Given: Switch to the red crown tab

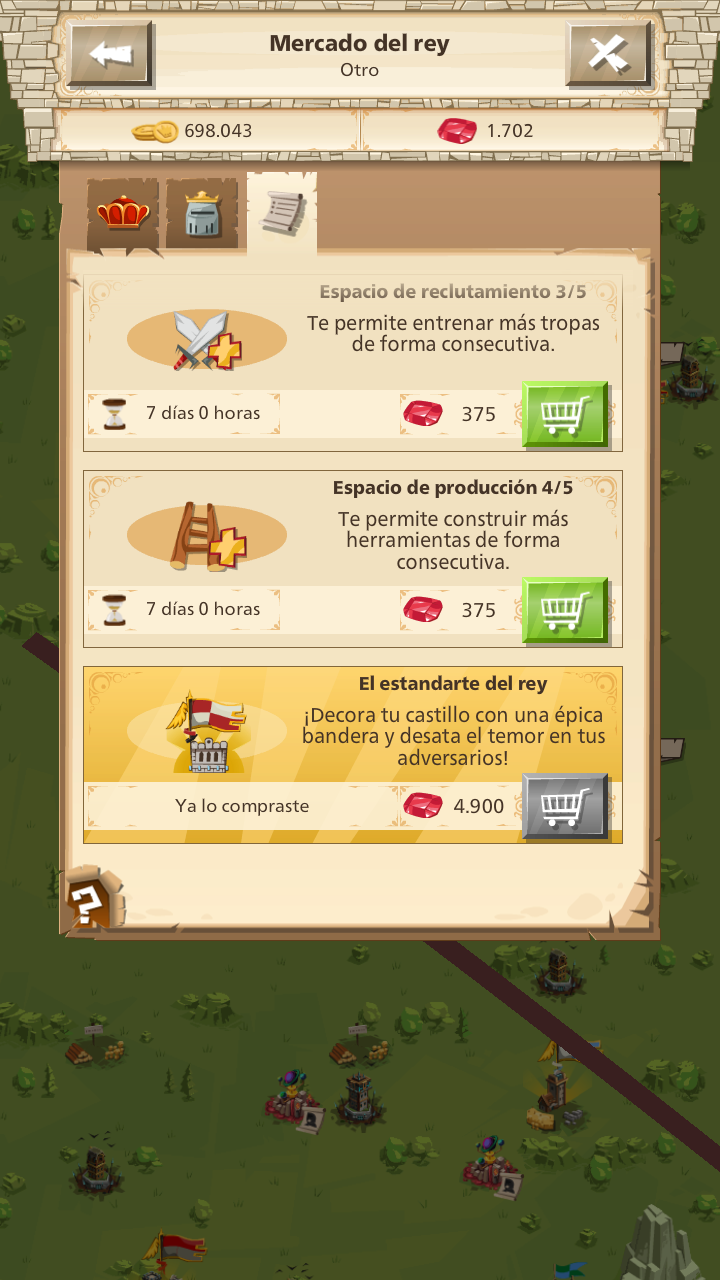Looking at the screenshot, I should 123,213.
